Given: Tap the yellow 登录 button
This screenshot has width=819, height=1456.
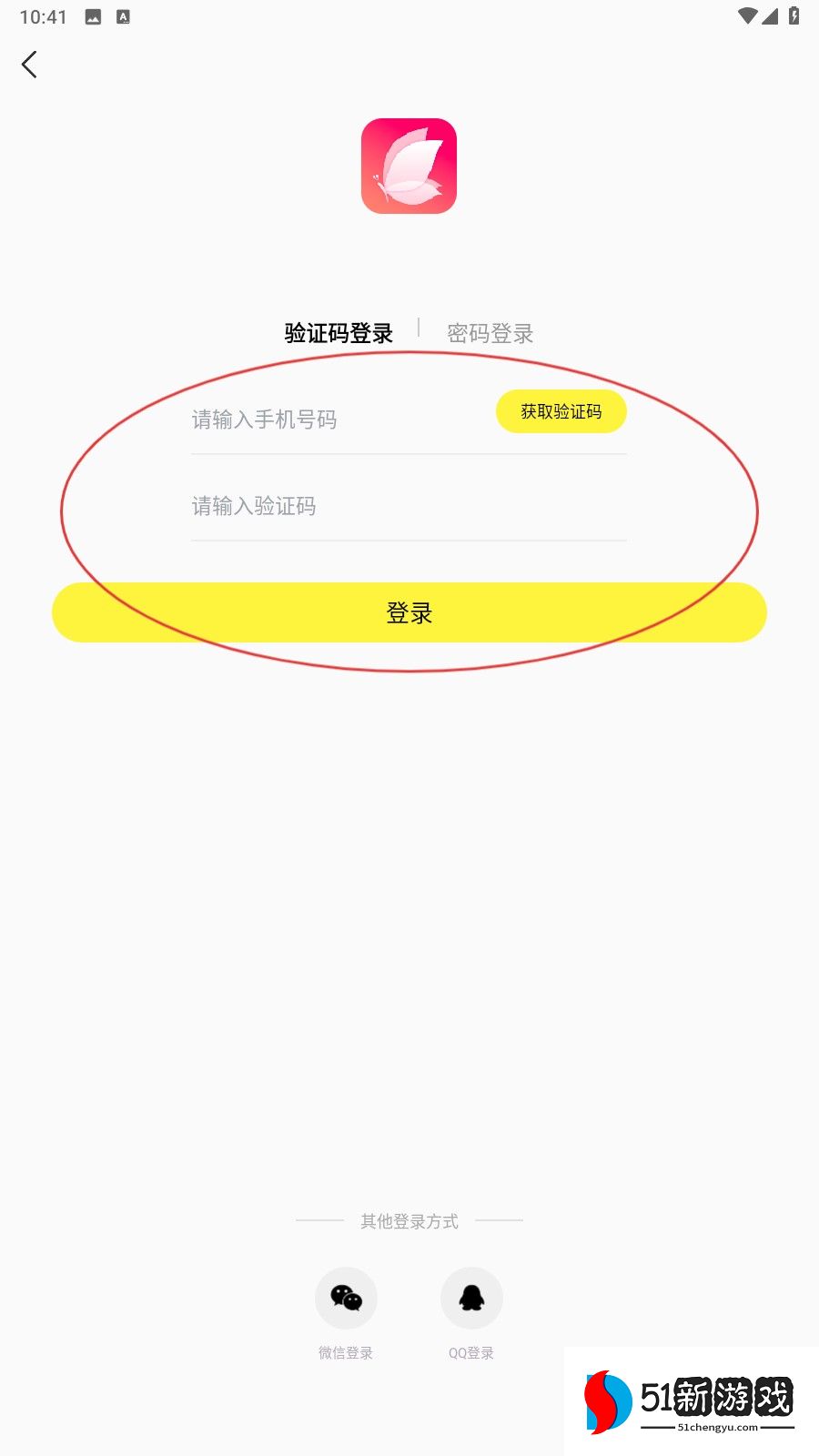Looking at the screenshot, I should [409, 612].
